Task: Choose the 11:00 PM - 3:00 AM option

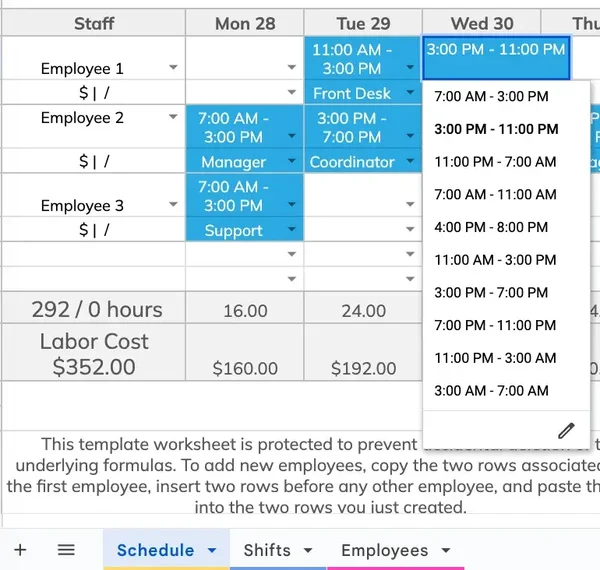Action: click(x=495, y=358)
